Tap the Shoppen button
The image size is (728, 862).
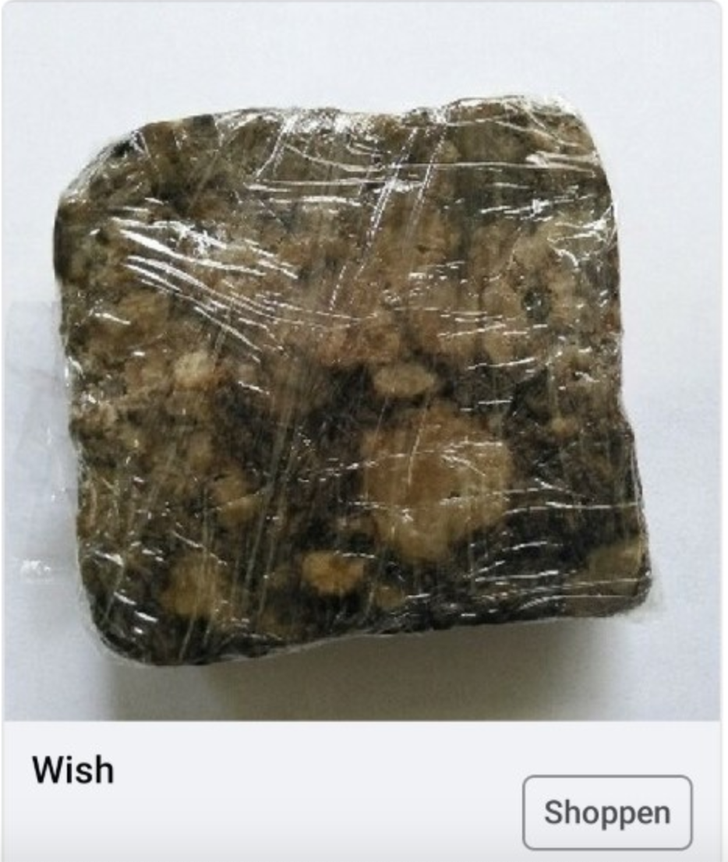click(x=607, y=812)
